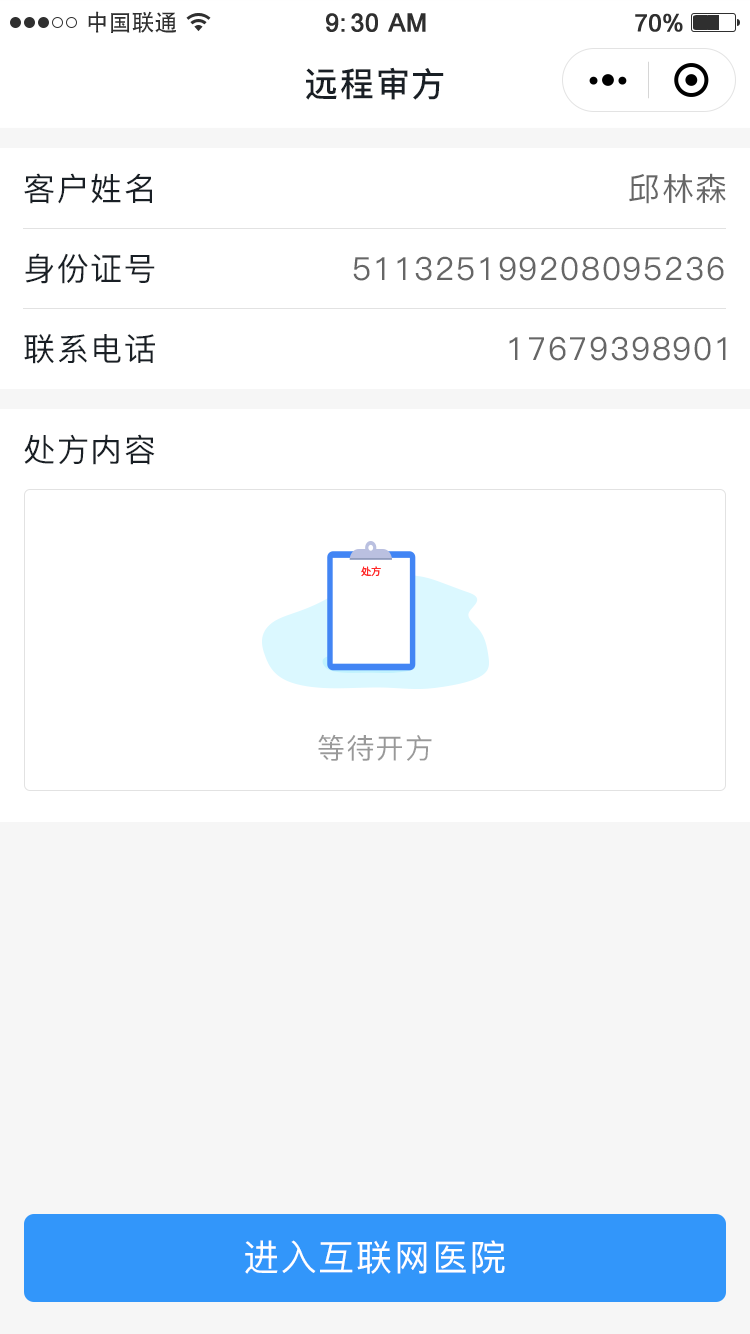The image size is (750, 1334).
Task: Tap the 进入互联网医院 button
Action: 375,1259
